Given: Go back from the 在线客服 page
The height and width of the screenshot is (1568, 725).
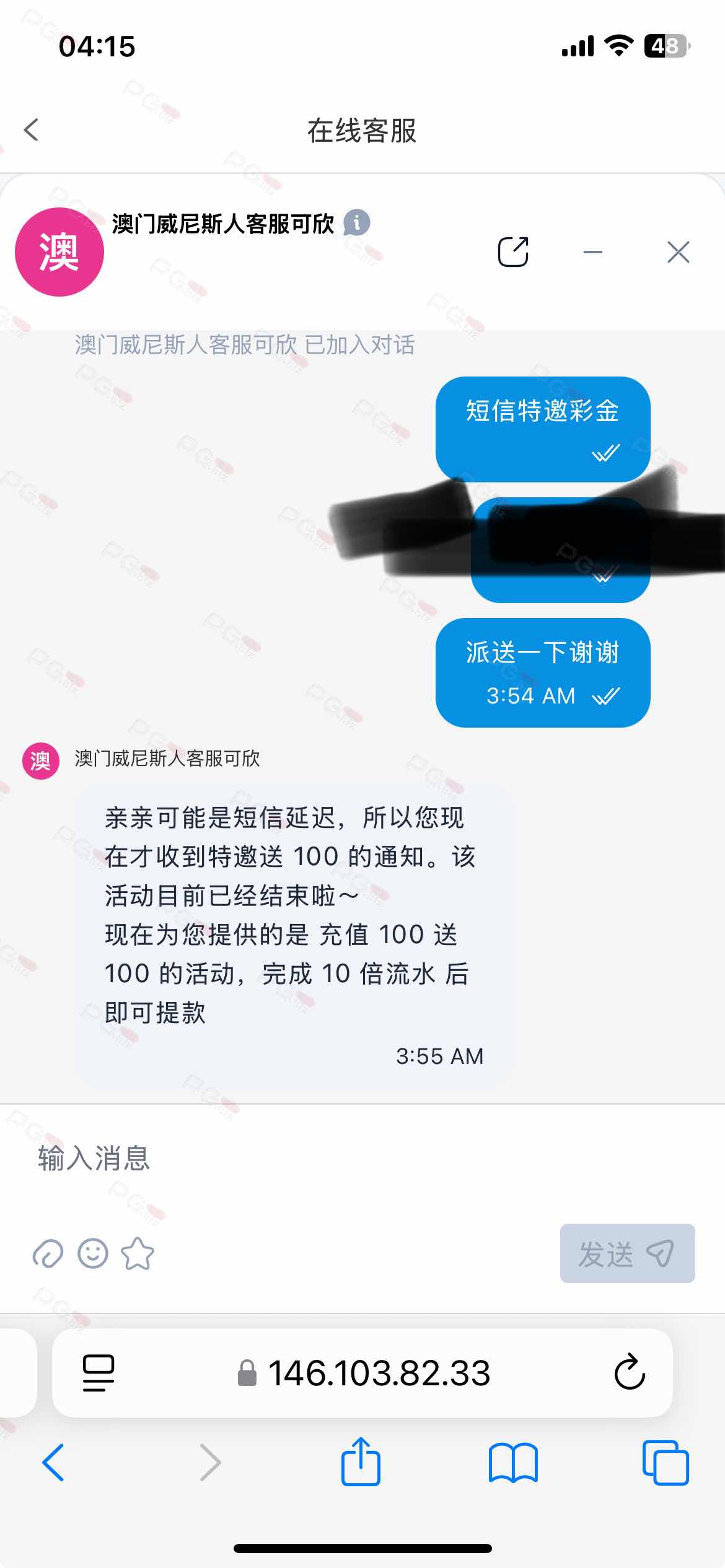Looking at the screenshot, I should [32, 130].
